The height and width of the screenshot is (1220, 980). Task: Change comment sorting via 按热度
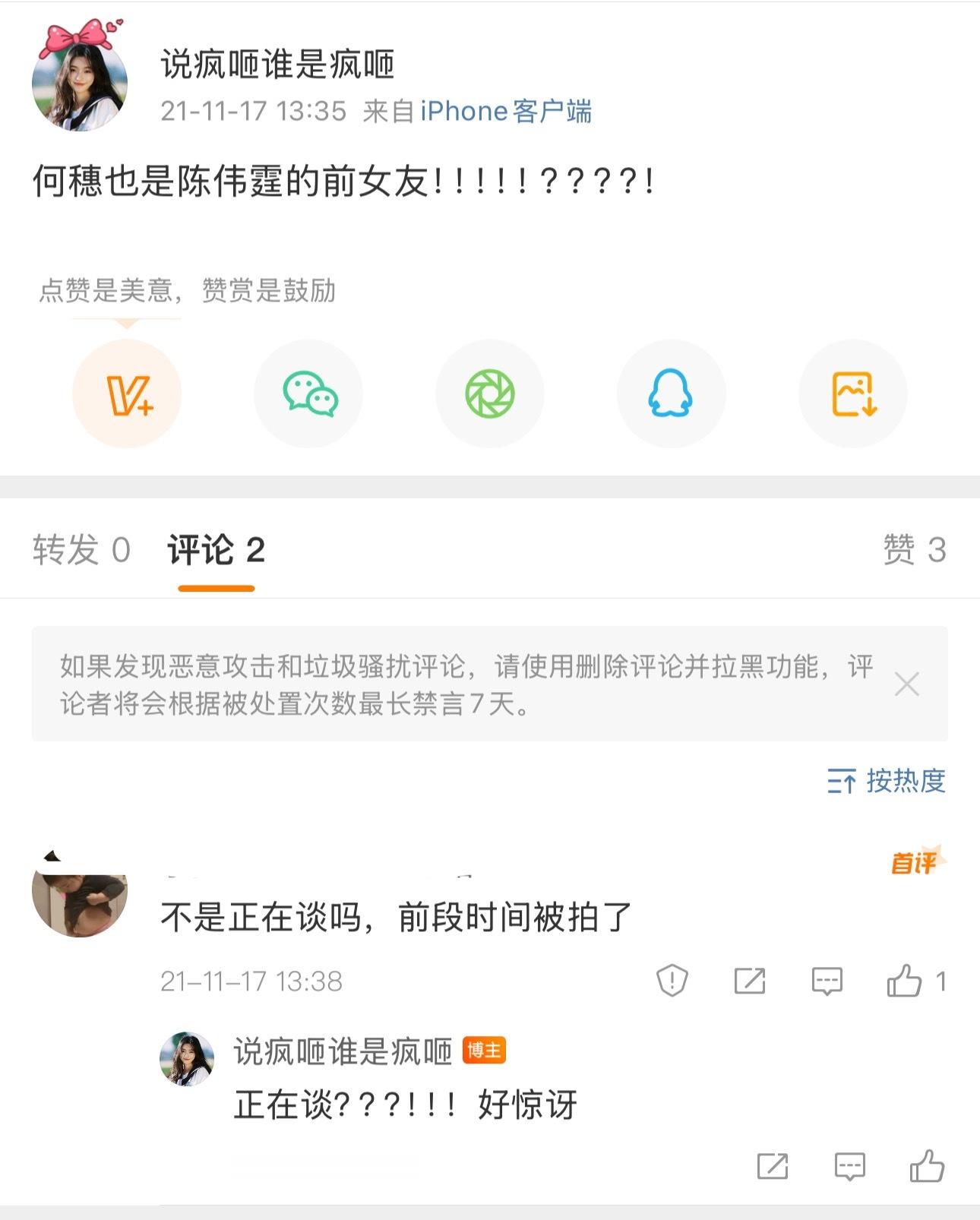(887, 781)
